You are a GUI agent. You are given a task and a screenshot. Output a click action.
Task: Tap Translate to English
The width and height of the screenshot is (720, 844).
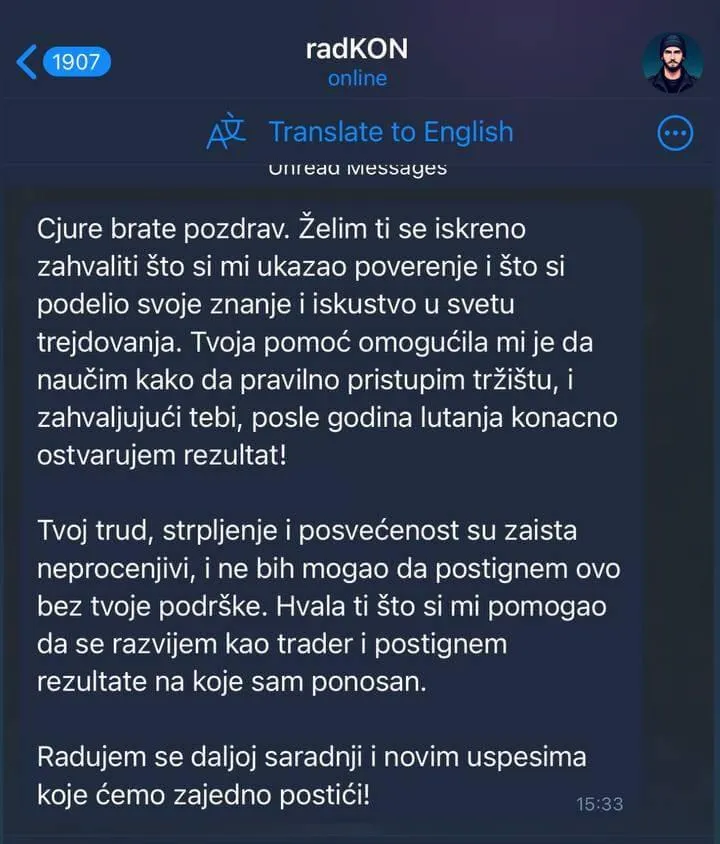coord(390,132)
